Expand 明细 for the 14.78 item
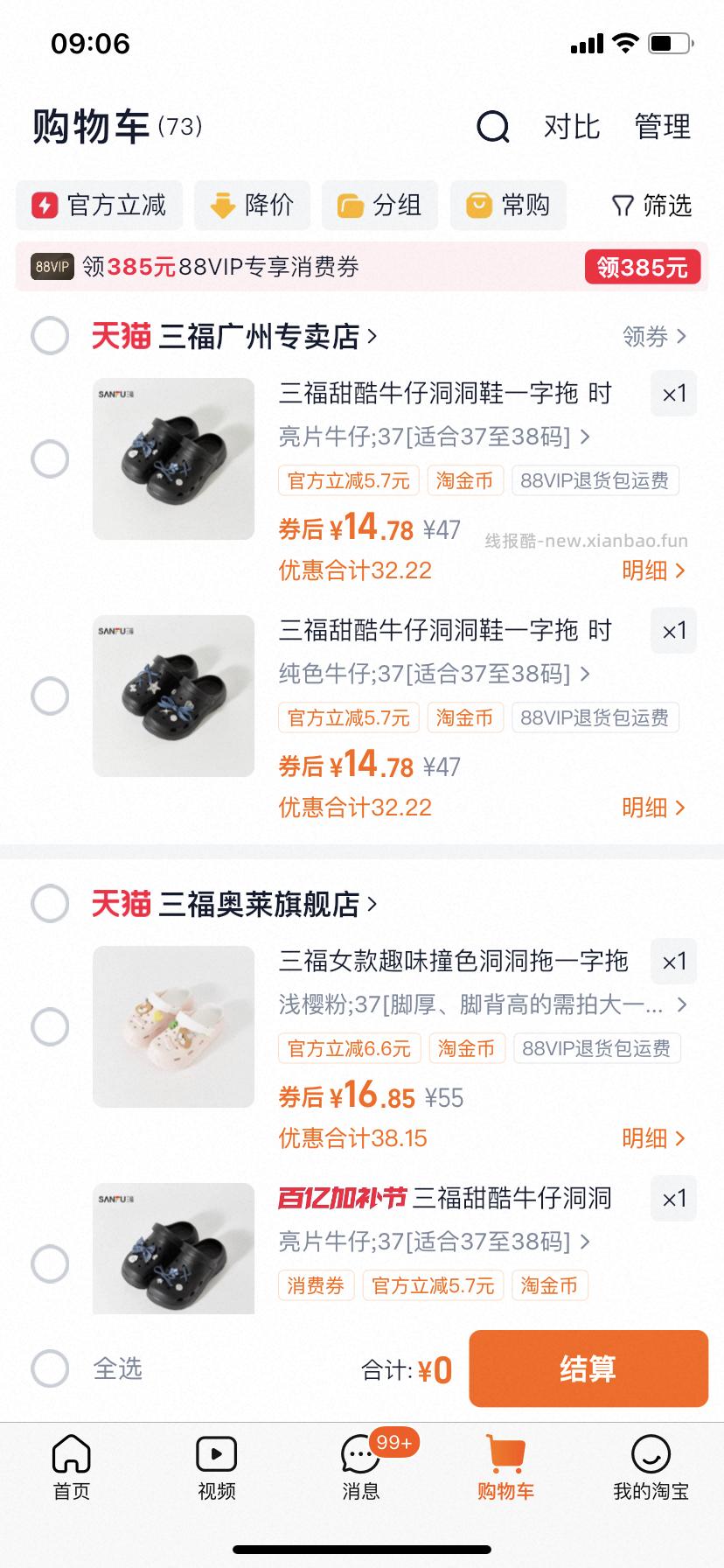This screenshot has width=724, height=1568. pos(653,570)
